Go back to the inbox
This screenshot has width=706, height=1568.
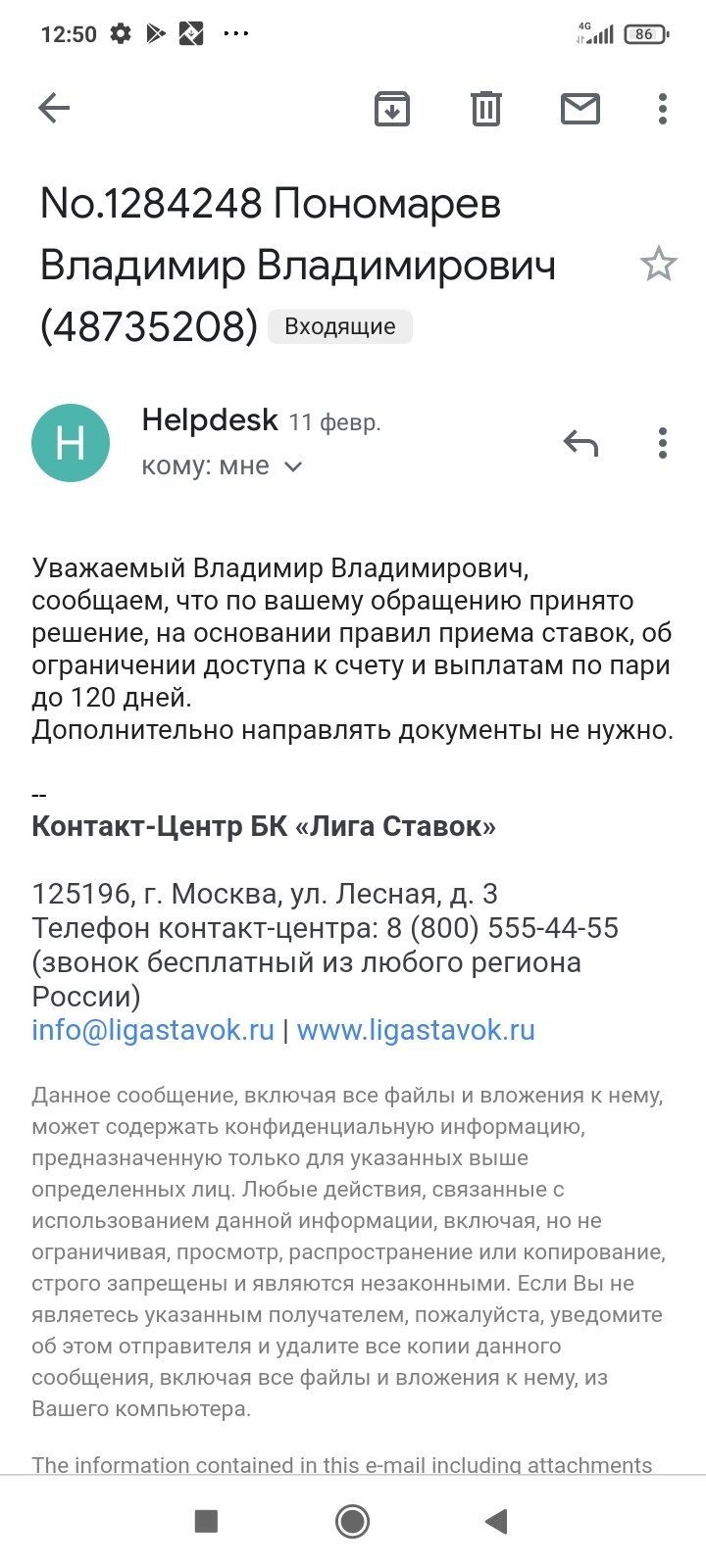[54, 108]
